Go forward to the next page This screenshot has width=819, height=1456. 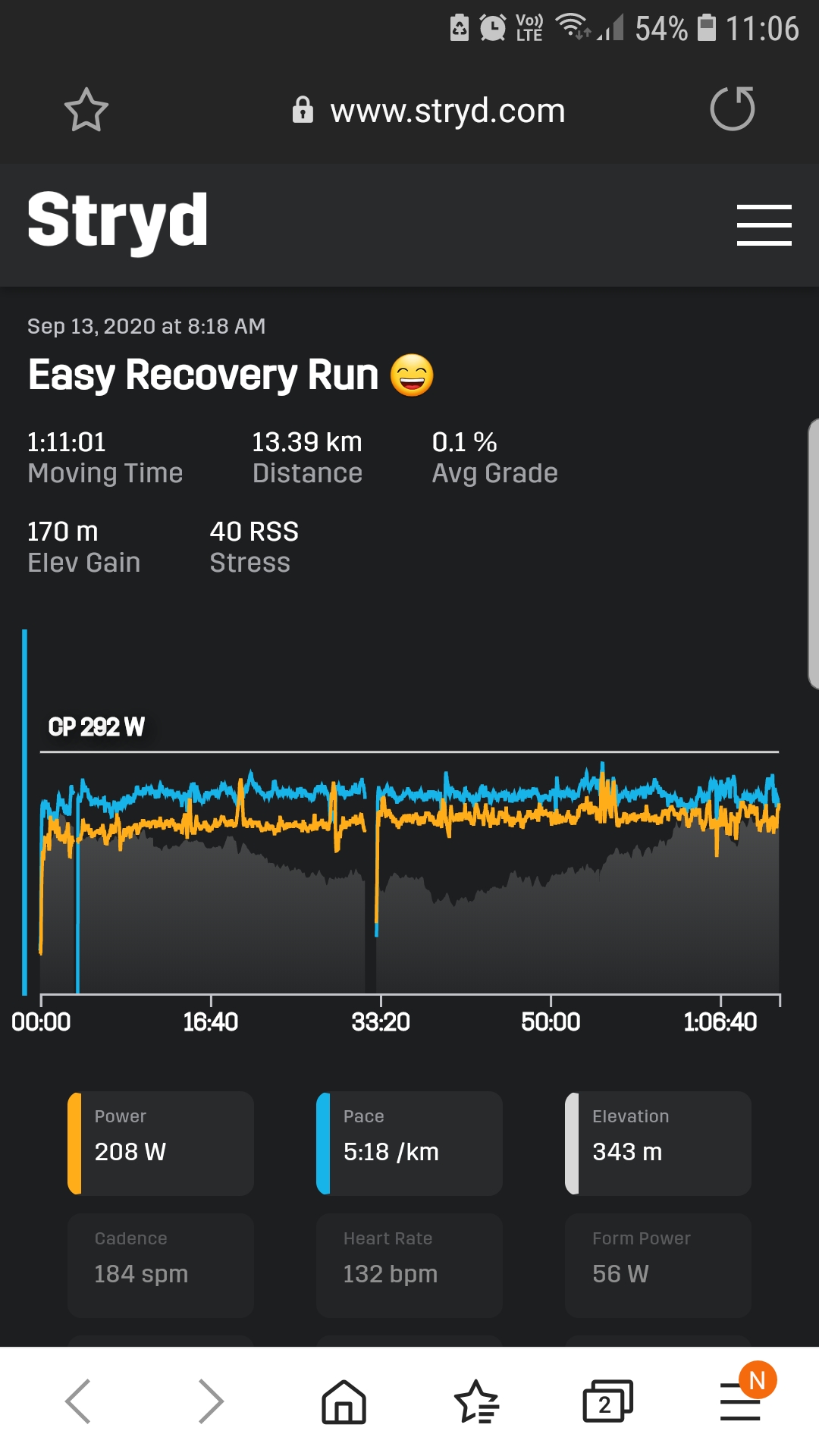(x=210, y=1401)
